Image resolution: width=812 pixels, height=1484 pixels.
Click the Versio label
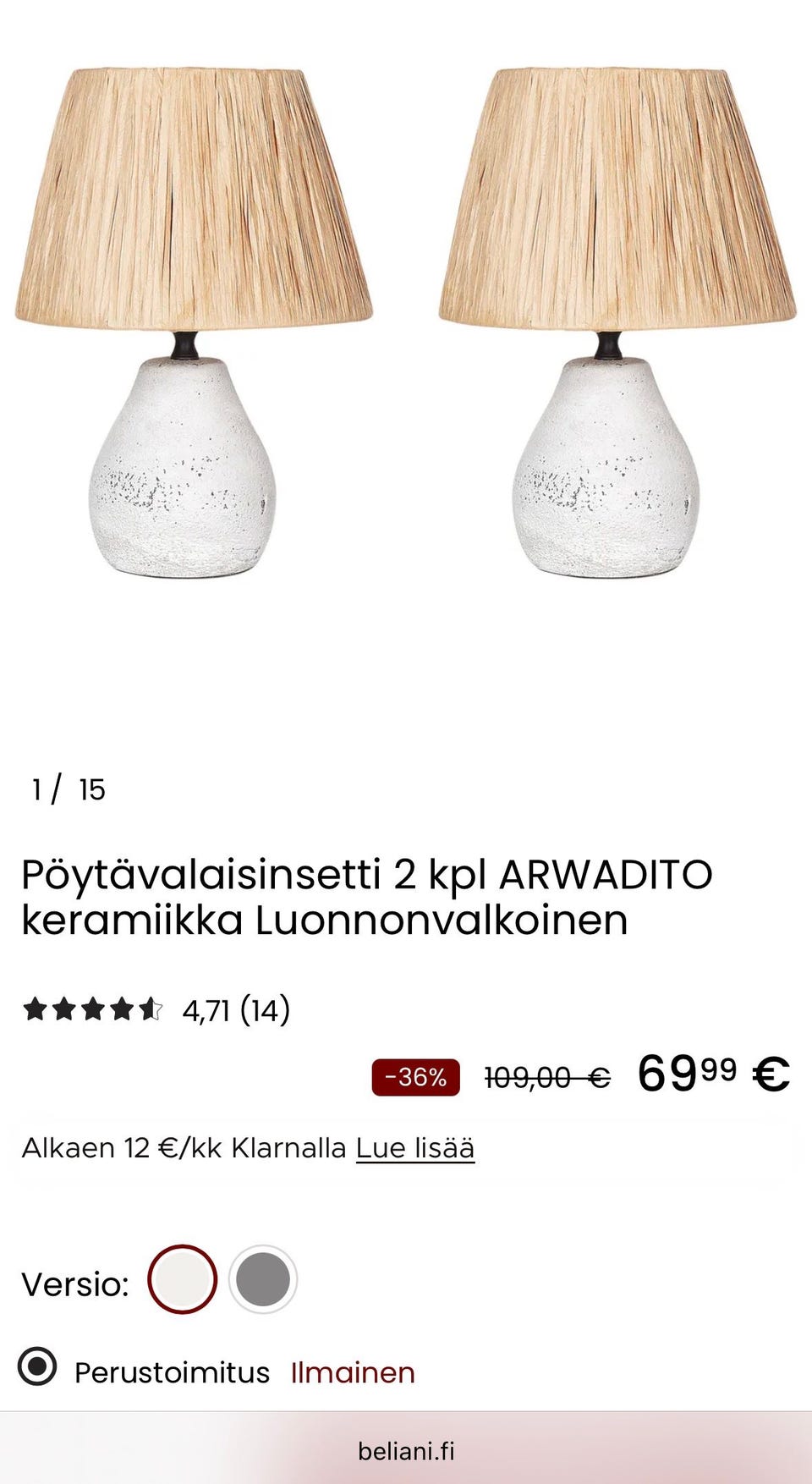click(74, 1283)
